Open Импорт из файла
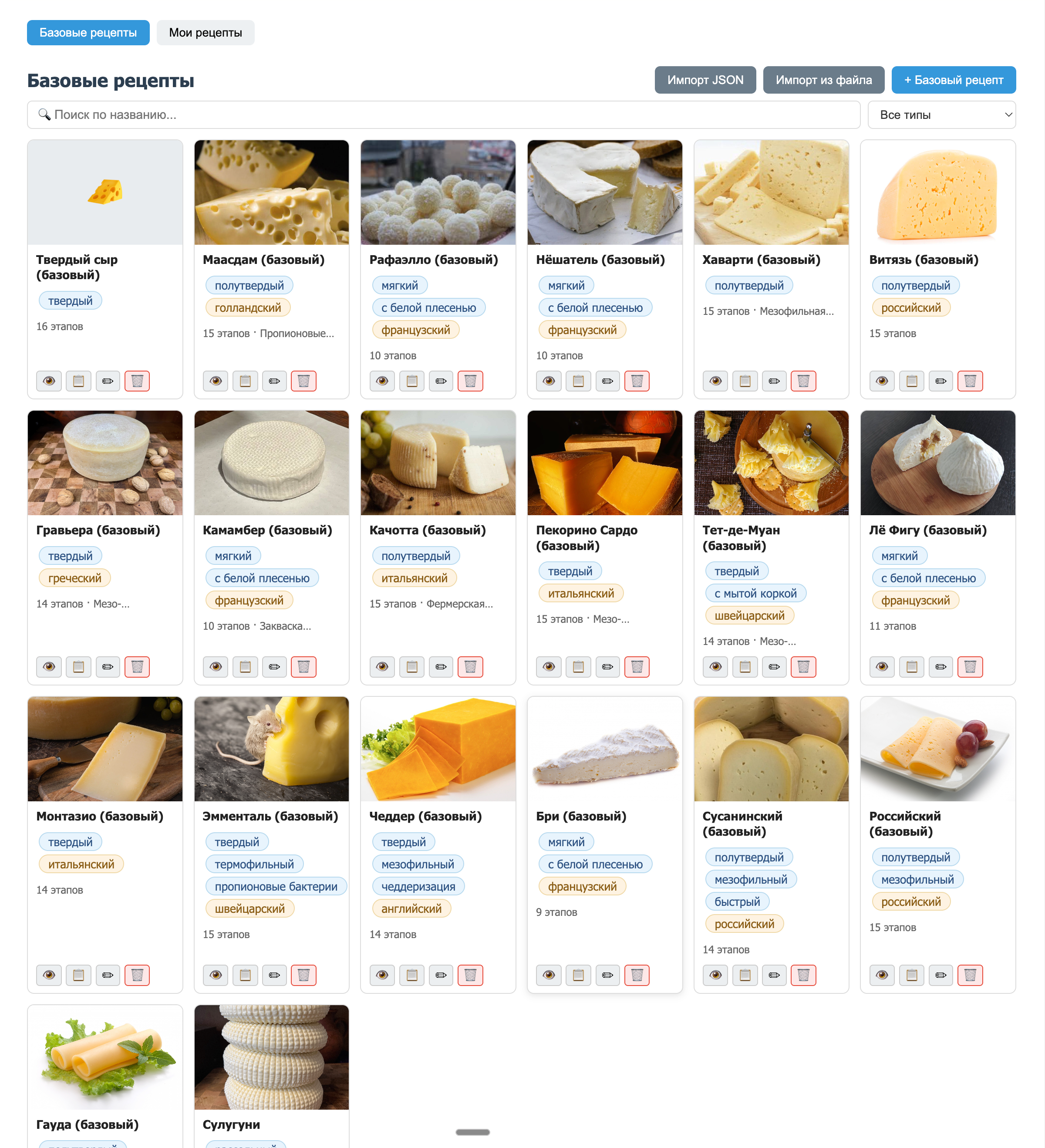This screenshot has height=1148, width=1045. pos(823,80)
